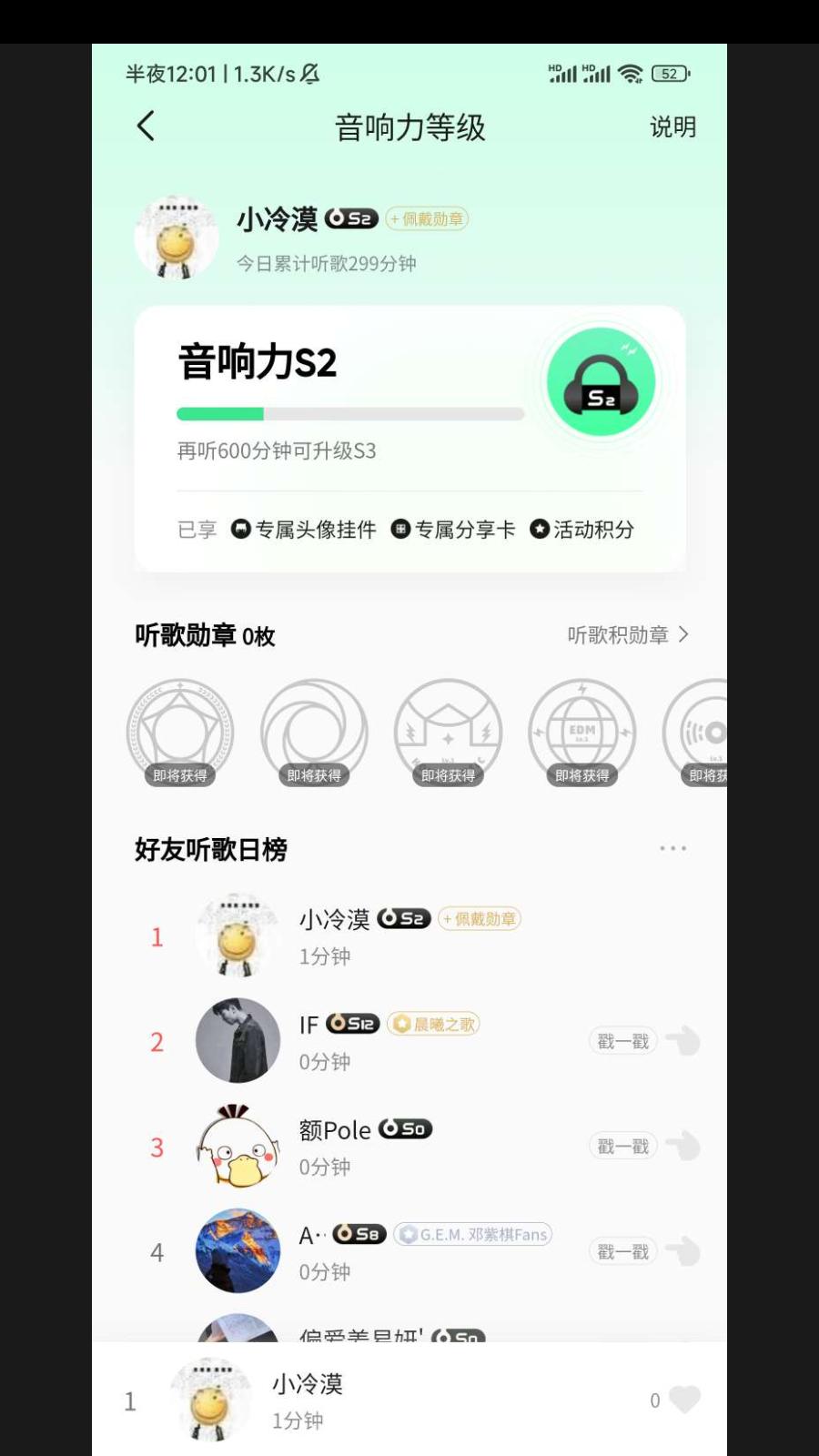
Task: Poke friend IF with 戳一戳
Action: tap(623, 1041)
